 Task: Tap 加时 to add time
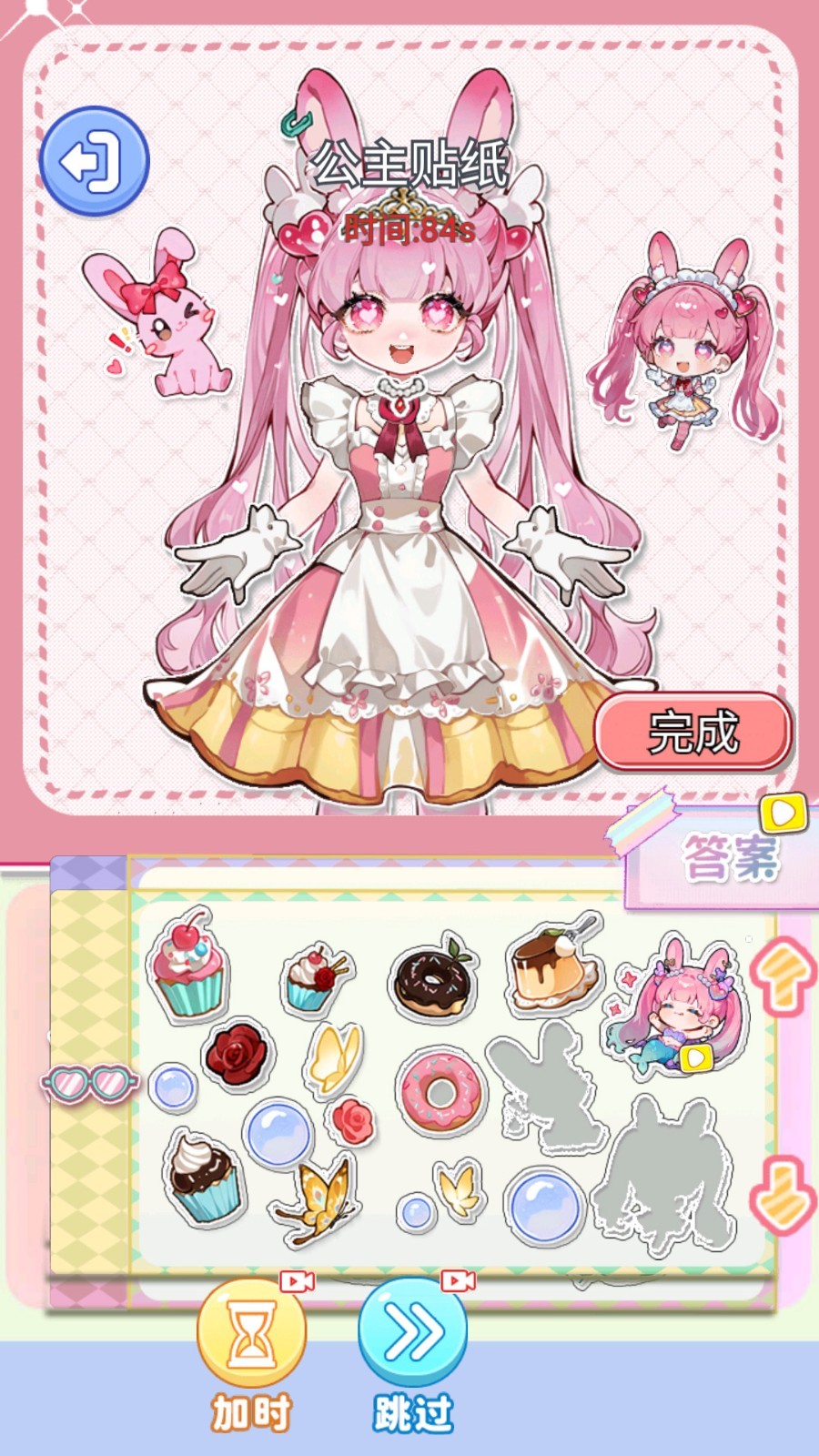pyautogui.click(x=252, y=1333)
